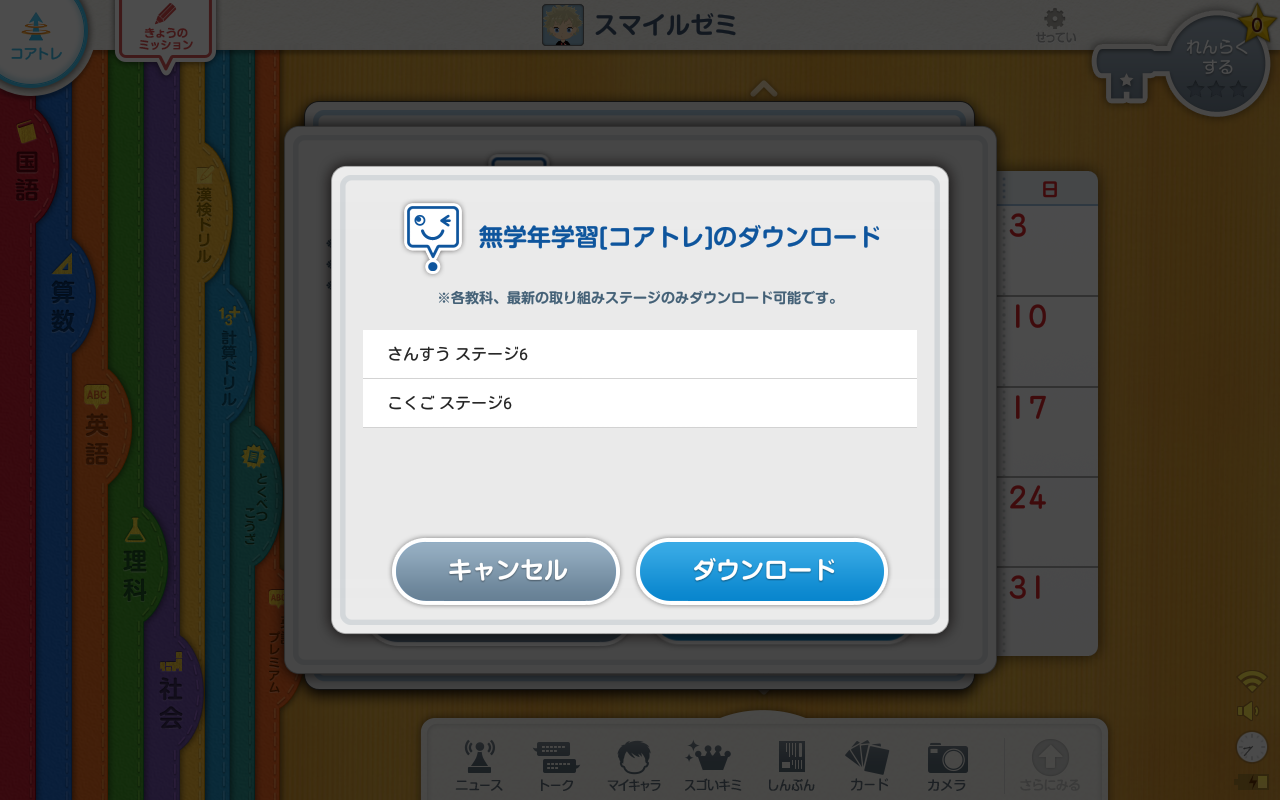
Task: Cancel with the キャンセル button
Action: [506, 571]
